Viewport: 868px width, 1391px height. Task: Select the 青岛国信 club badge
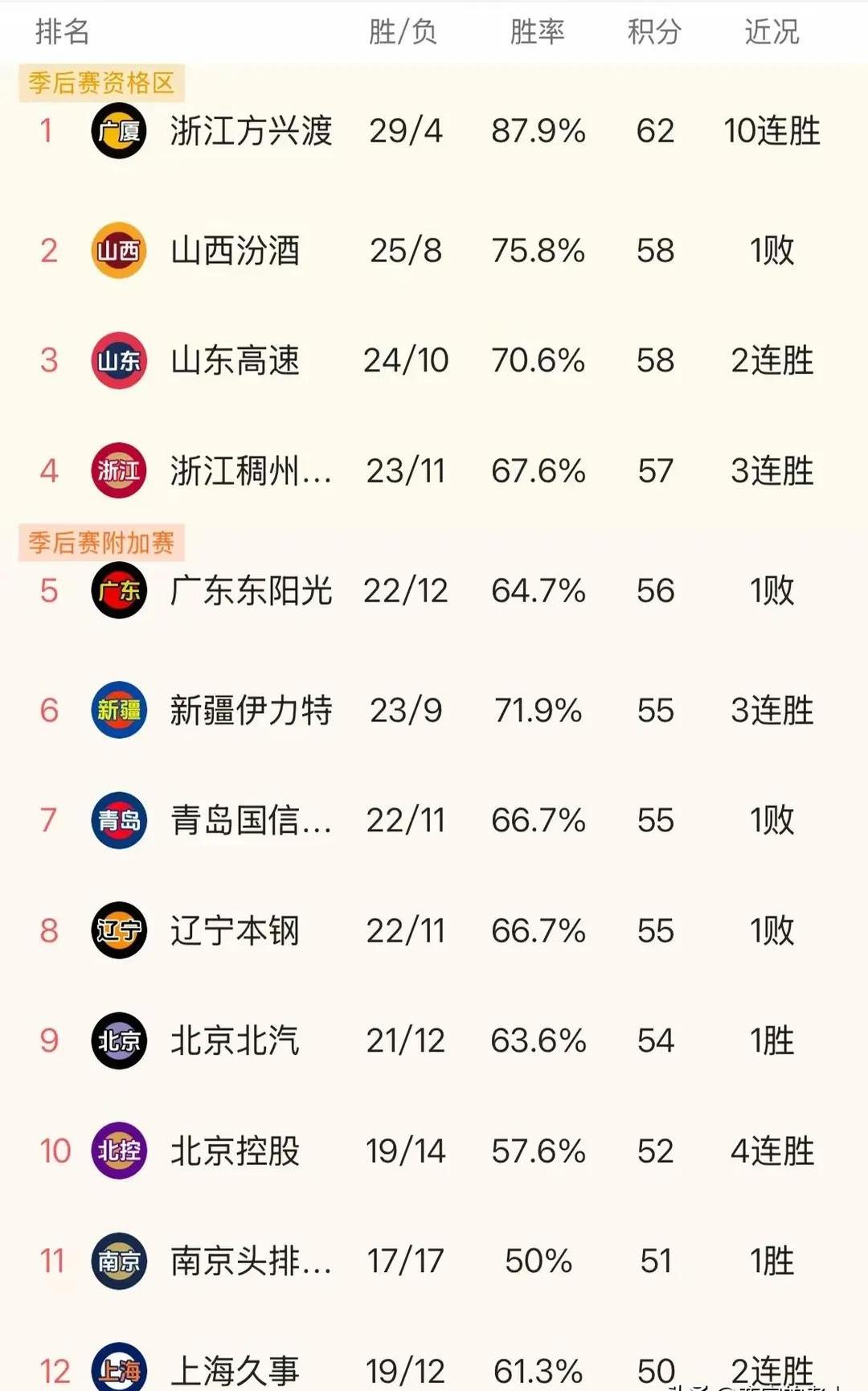point(118,821)
